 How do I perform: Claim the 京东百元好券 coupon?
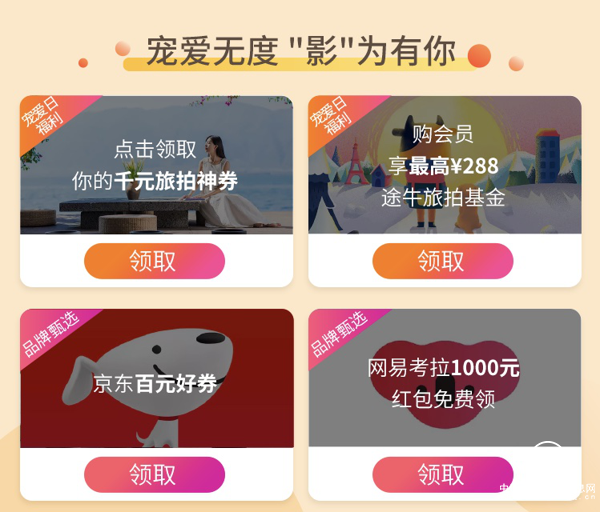(x=154, y=474)
